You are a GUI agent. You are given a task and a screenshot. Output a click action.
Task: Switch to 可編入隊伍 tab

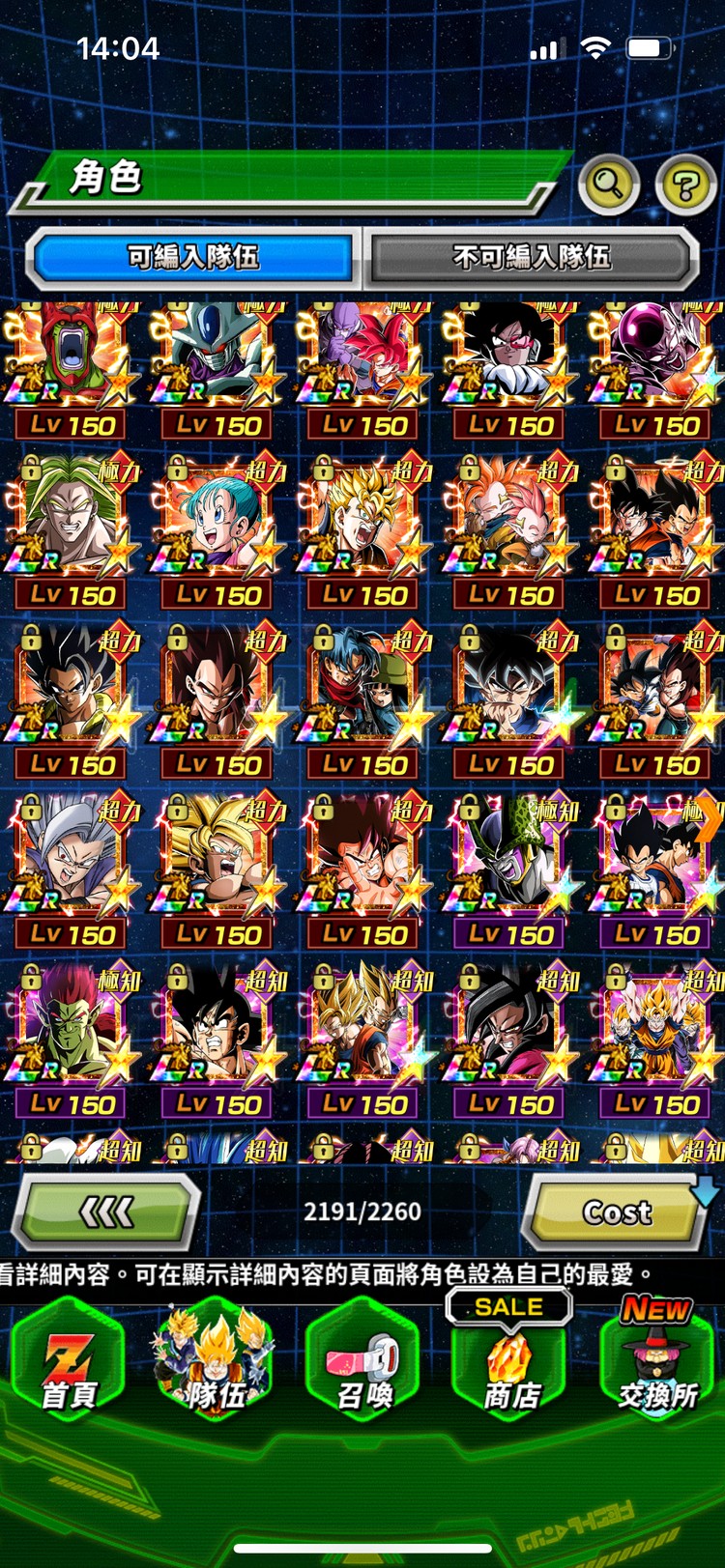[193, 257]
